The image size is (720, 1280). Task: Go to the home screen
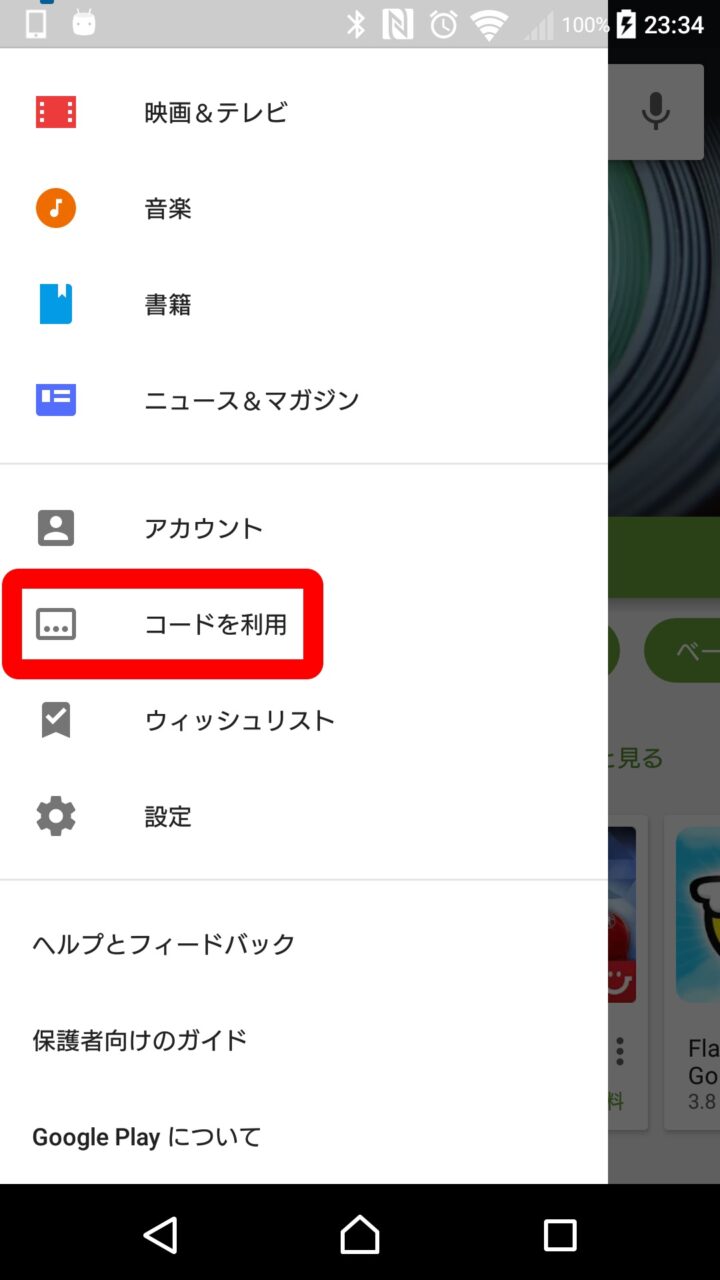click(360, 1234)
